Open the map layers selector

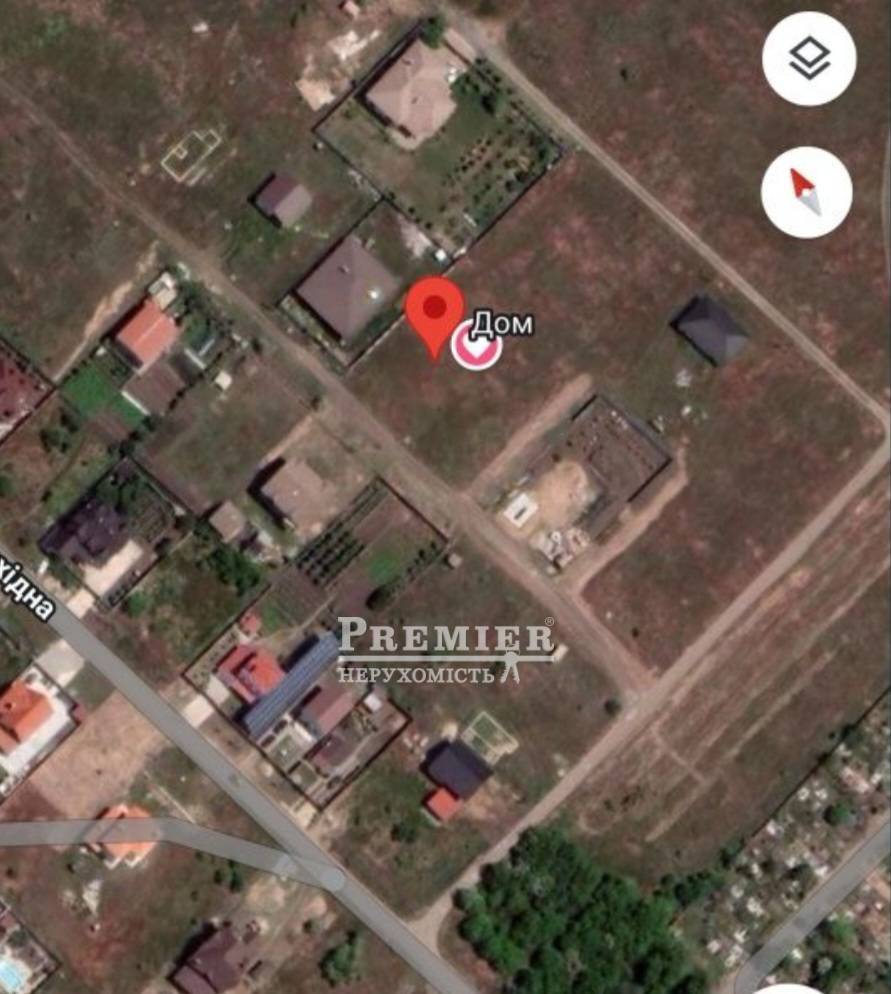click(x=808, y=59)
